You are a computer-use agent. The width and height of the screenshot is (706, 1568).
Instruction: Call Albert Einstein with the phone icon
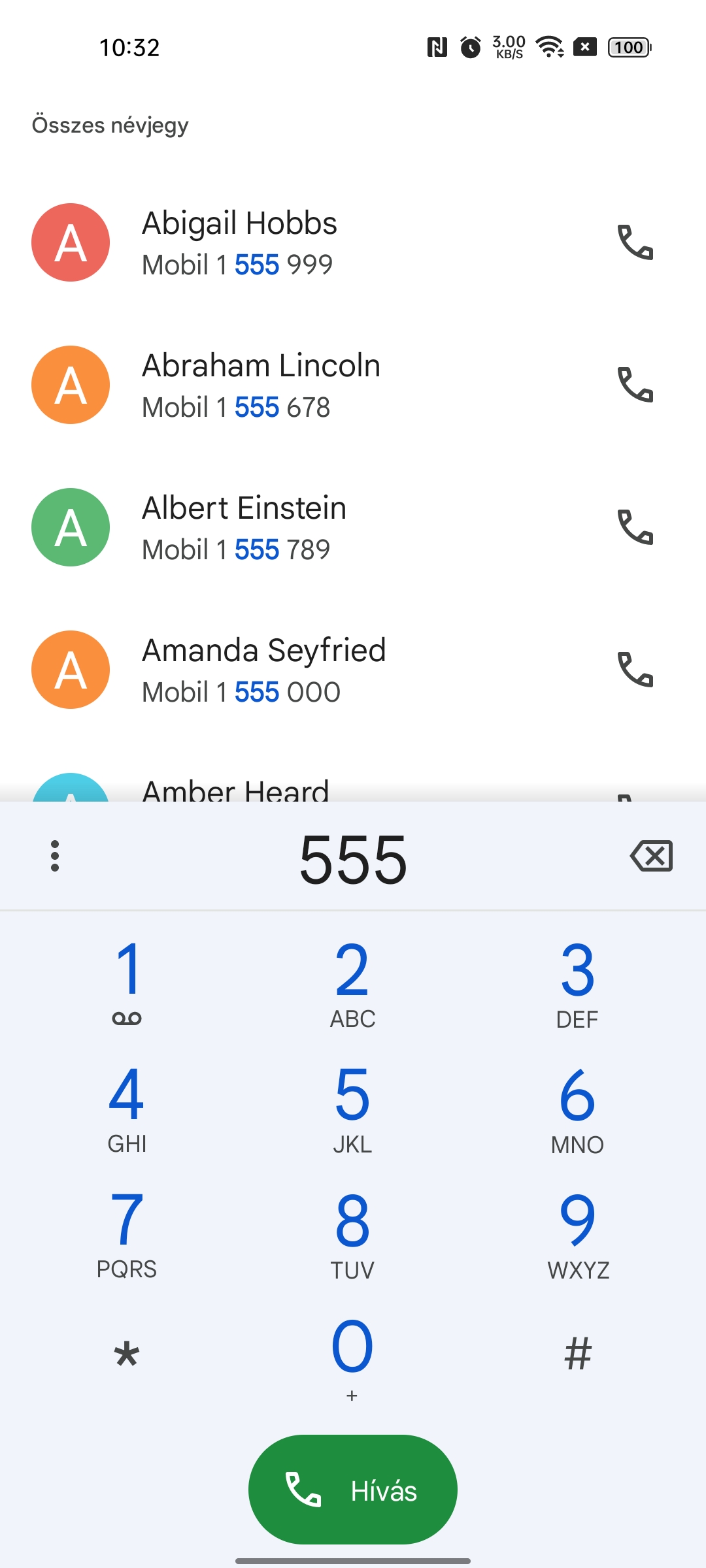635,527
